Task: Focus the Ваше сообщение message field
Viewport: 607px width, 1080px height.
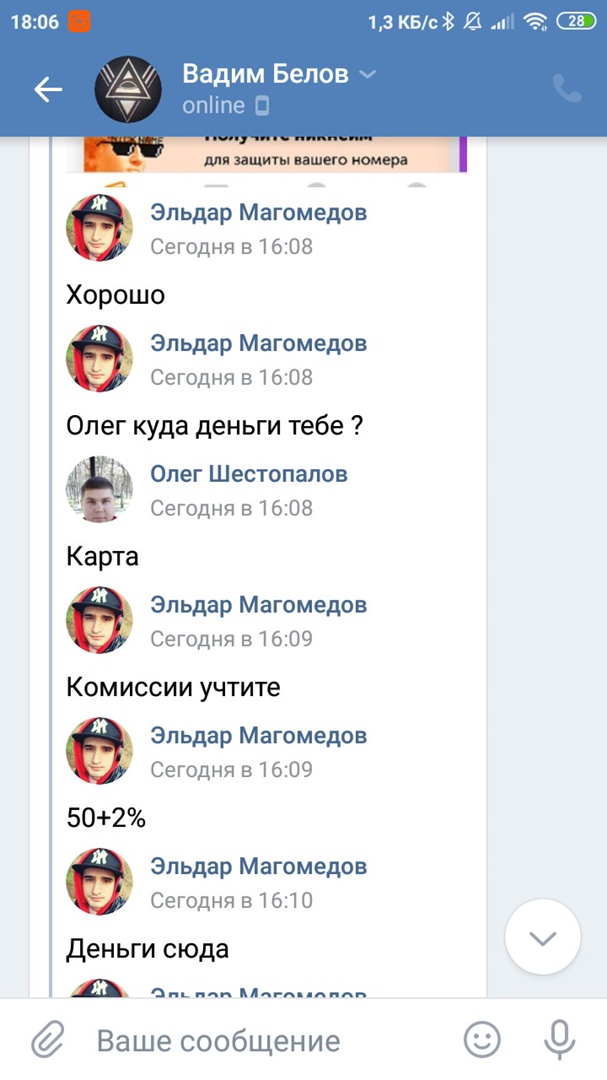Action: [x=260, y=1041]
